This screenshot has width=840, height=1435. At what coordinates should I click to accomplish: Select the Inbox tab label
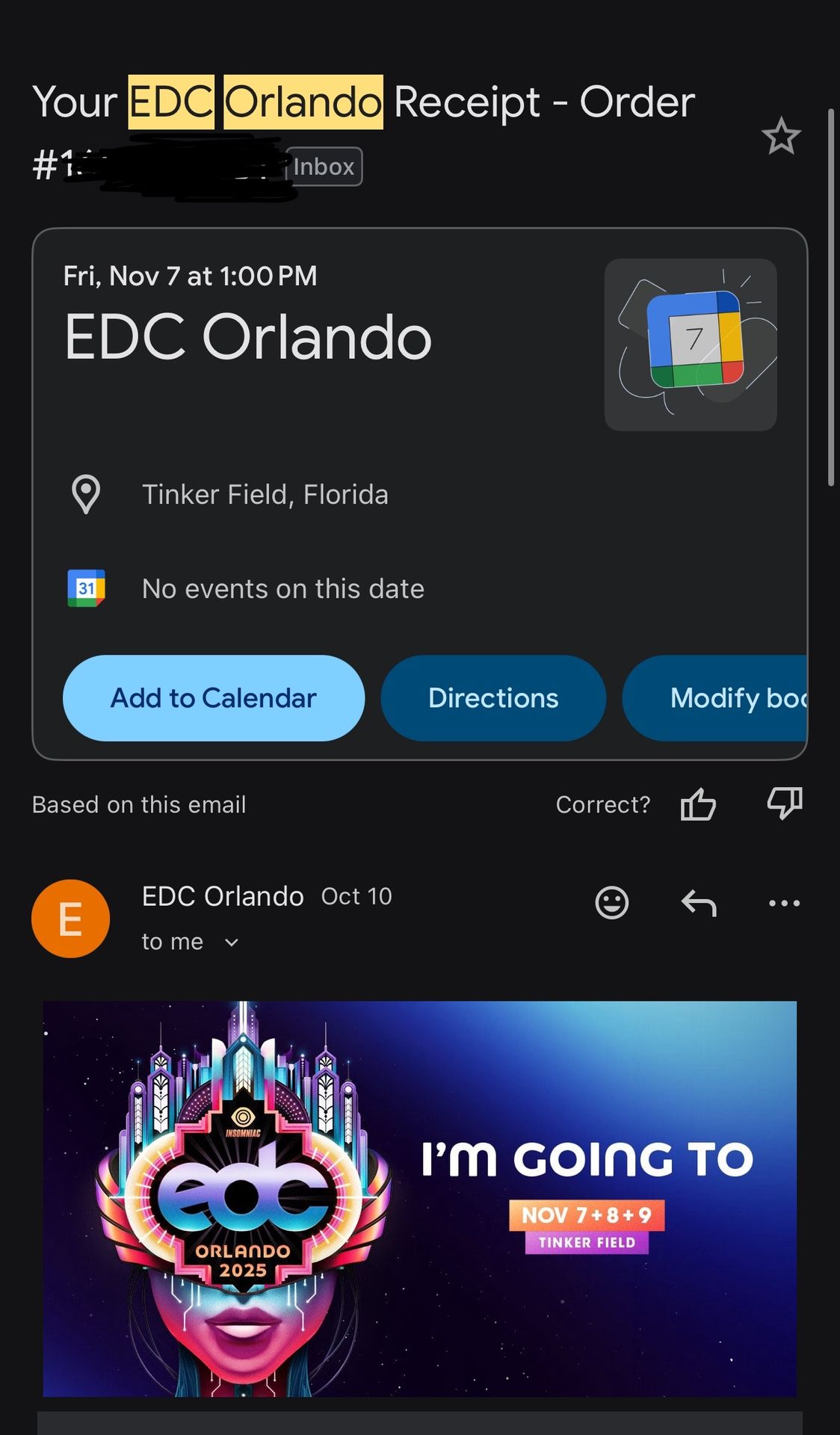(324, 166)
